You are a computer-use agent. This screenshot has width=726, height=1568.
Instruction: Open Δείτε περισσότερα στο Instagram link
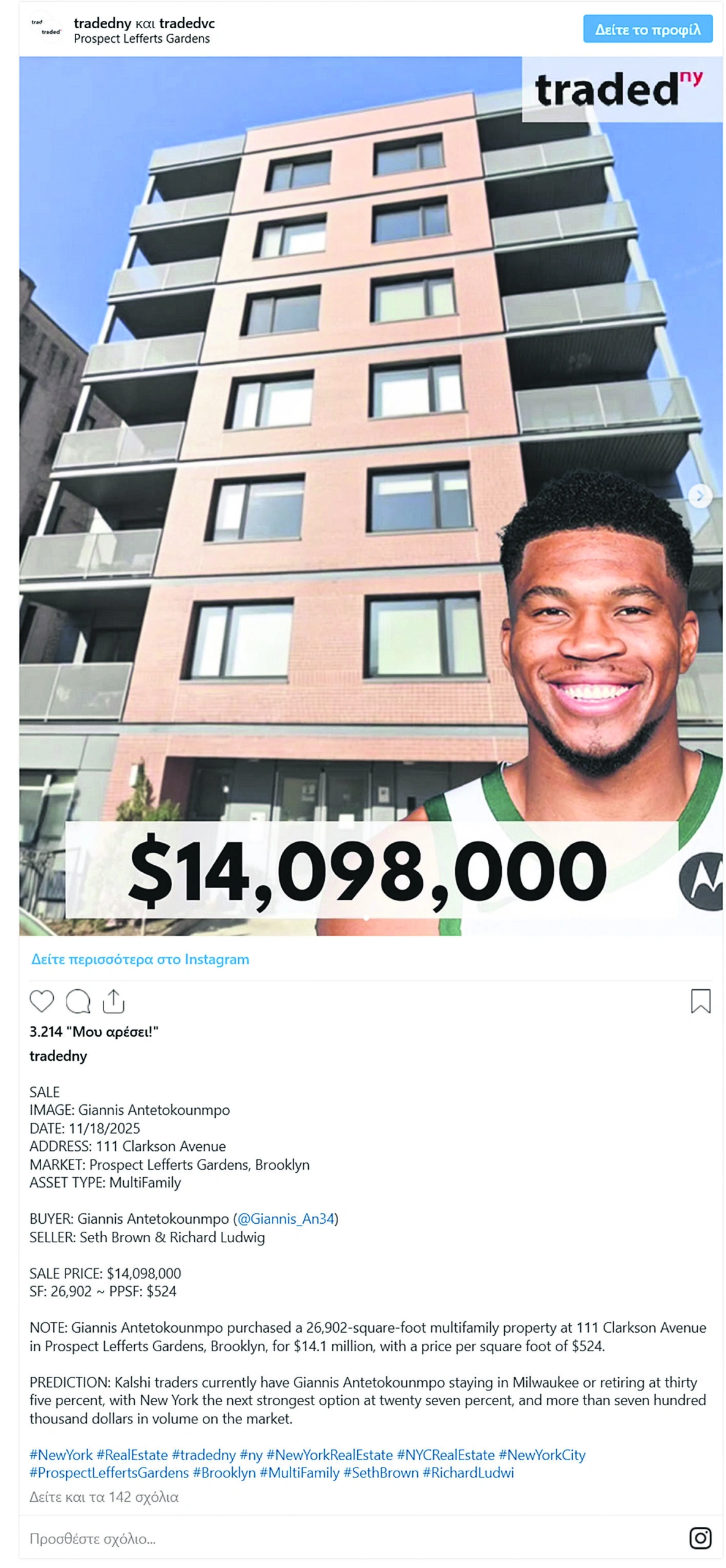click(x=140, y=959)
